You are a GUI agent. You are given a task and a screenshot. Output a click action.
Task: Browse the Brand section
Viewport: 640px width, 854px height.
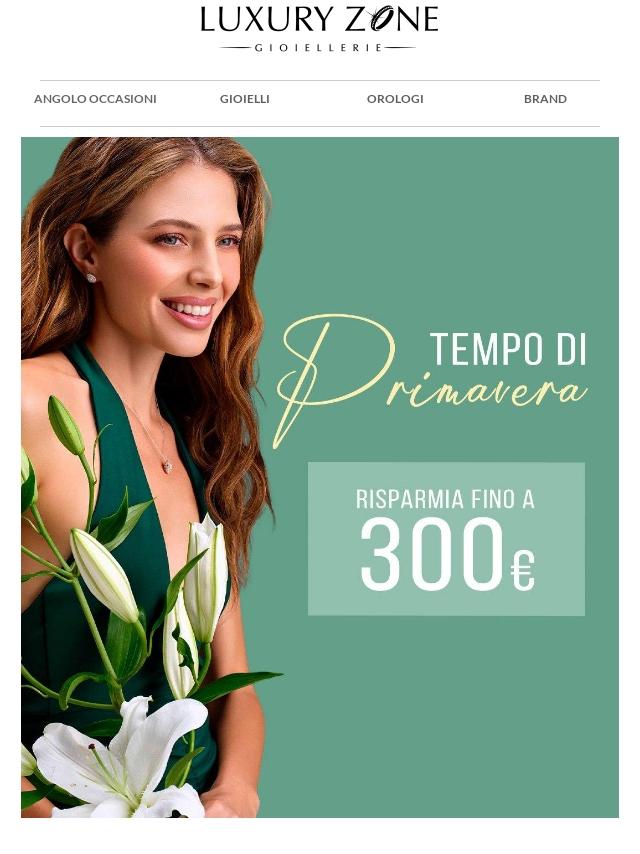click(545, 99)
